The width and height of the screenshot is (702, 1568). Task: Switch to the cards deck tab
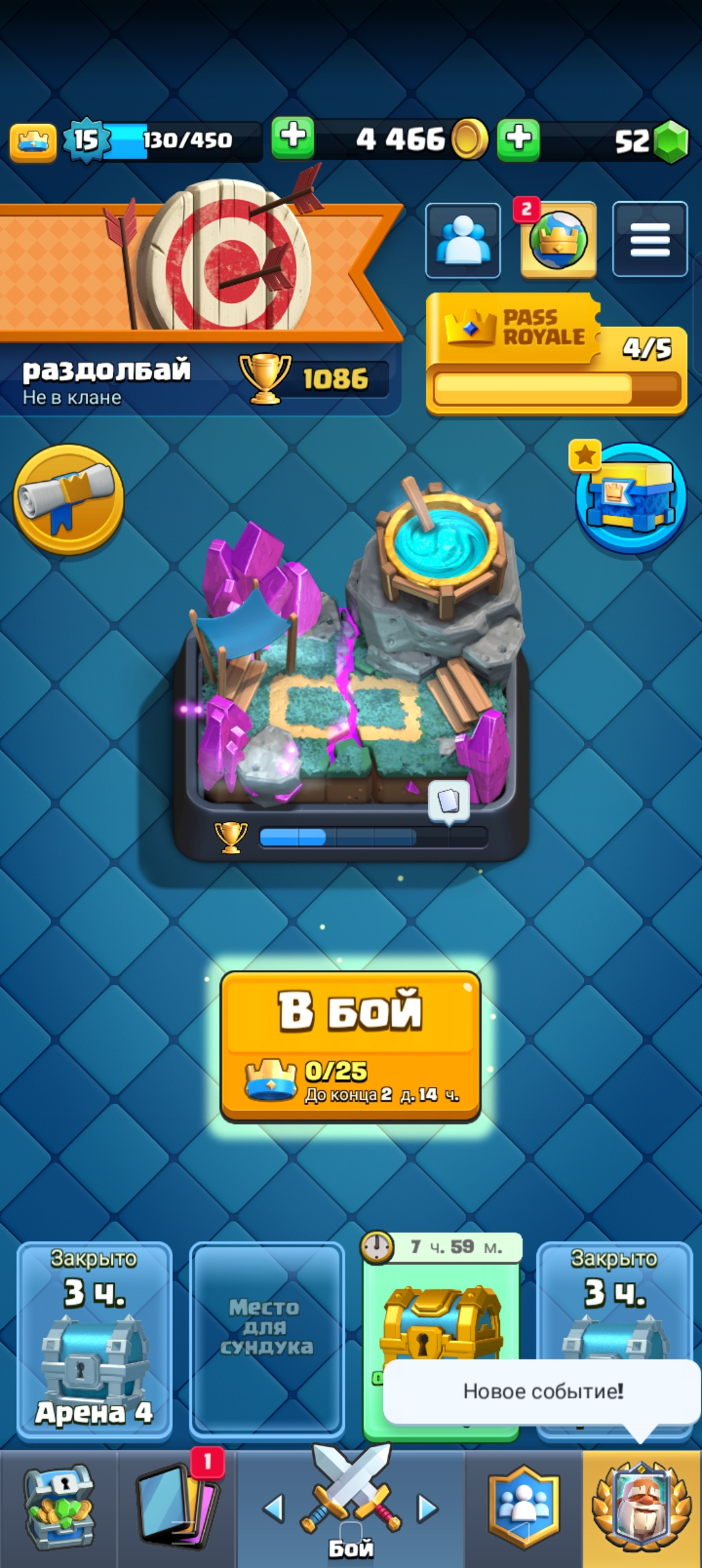(177, 1507)
